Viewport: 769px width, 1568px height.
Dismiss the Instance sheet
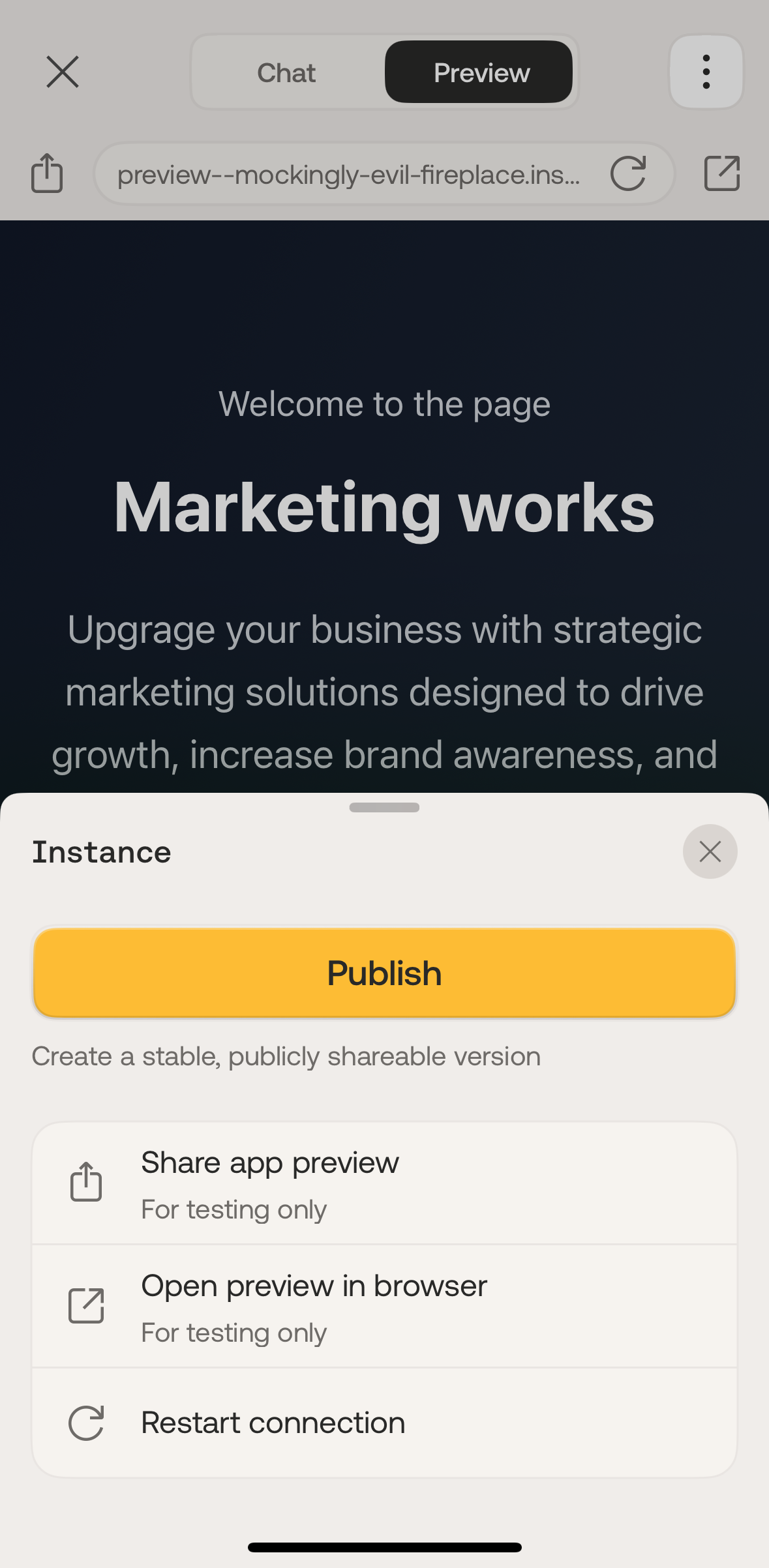click(710, 851)
